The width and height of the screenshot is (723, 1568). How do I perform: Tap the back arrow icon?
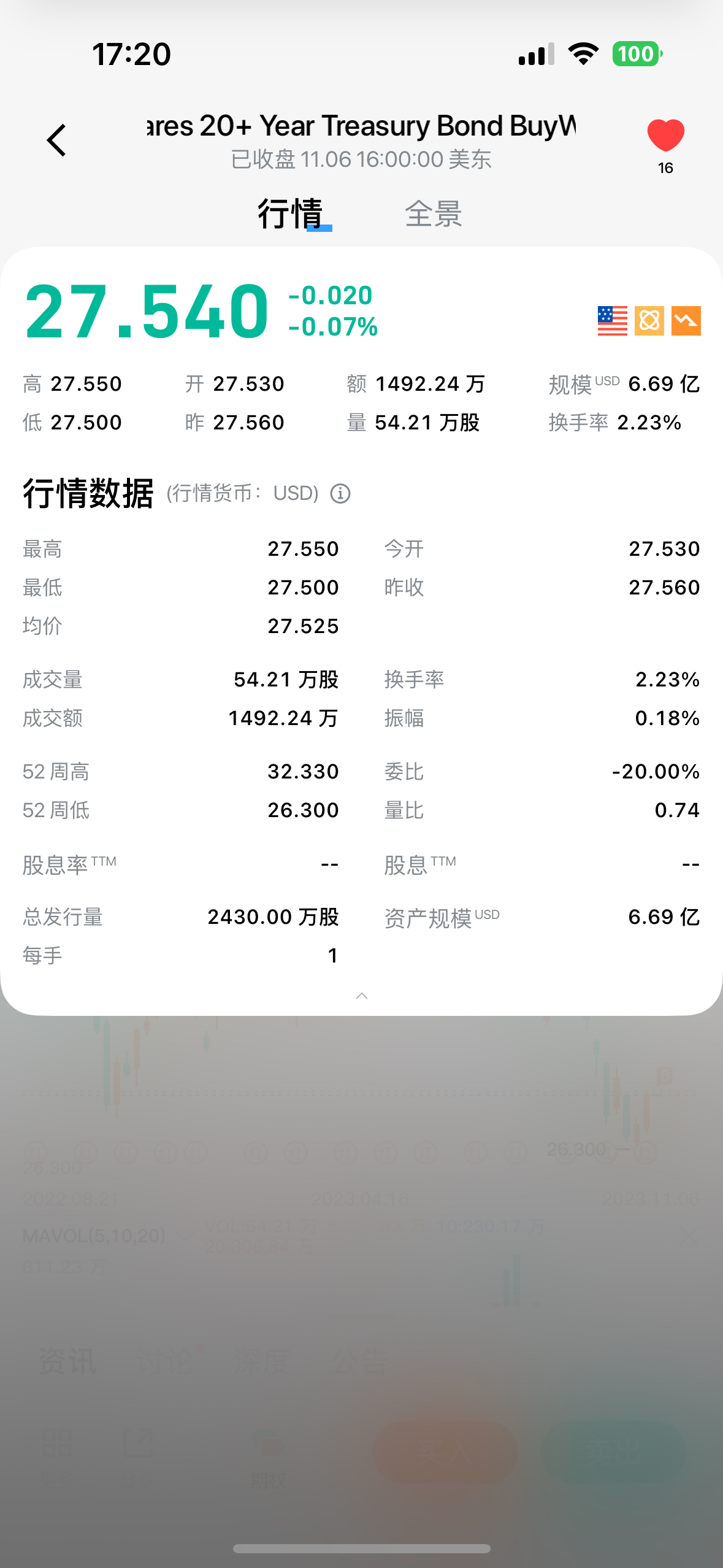click(56, 140)
